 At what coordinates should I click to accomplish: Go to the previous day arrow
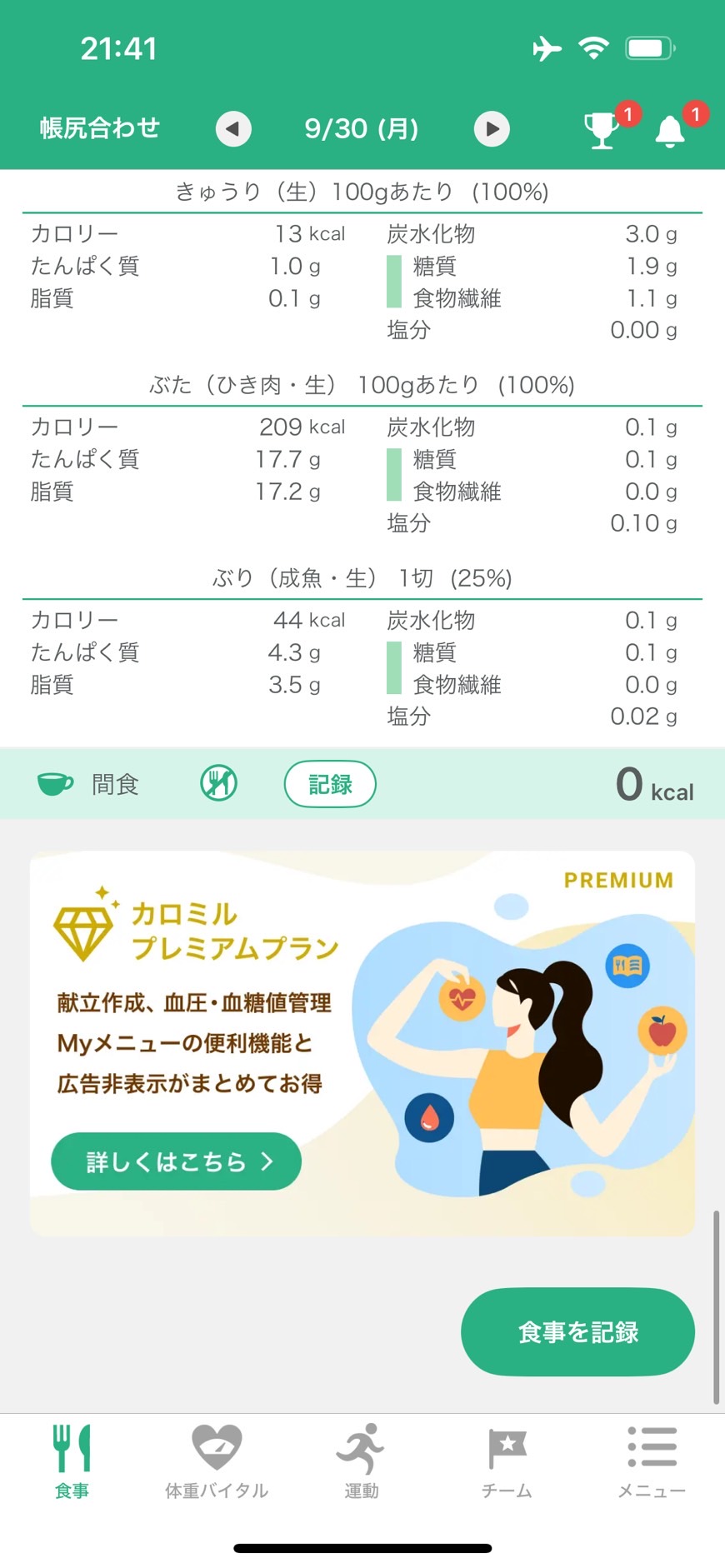point(233,129)
